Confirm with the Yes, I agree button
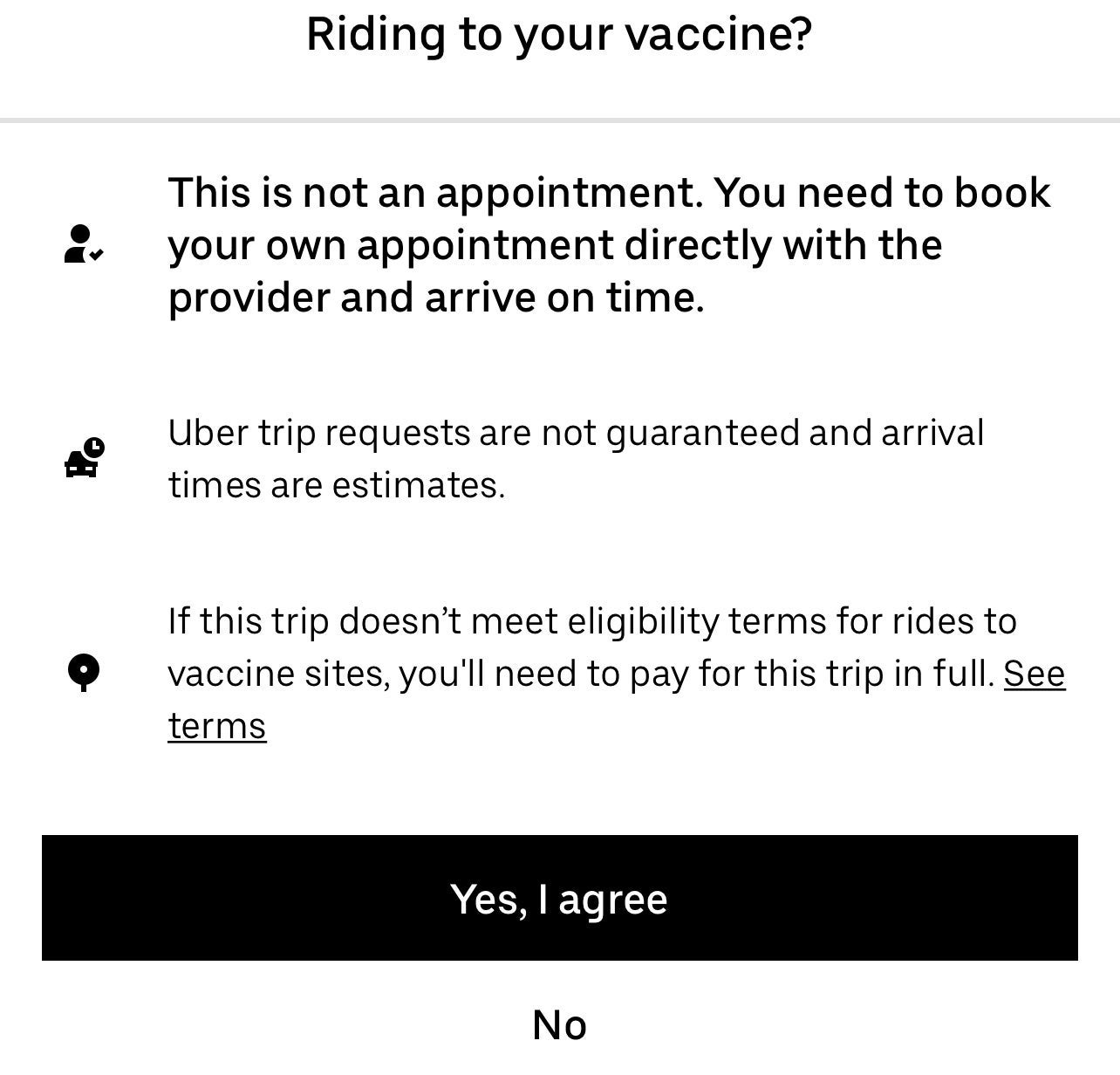The height and width of the screenshot is (1075, 1120). click(559, 898)
